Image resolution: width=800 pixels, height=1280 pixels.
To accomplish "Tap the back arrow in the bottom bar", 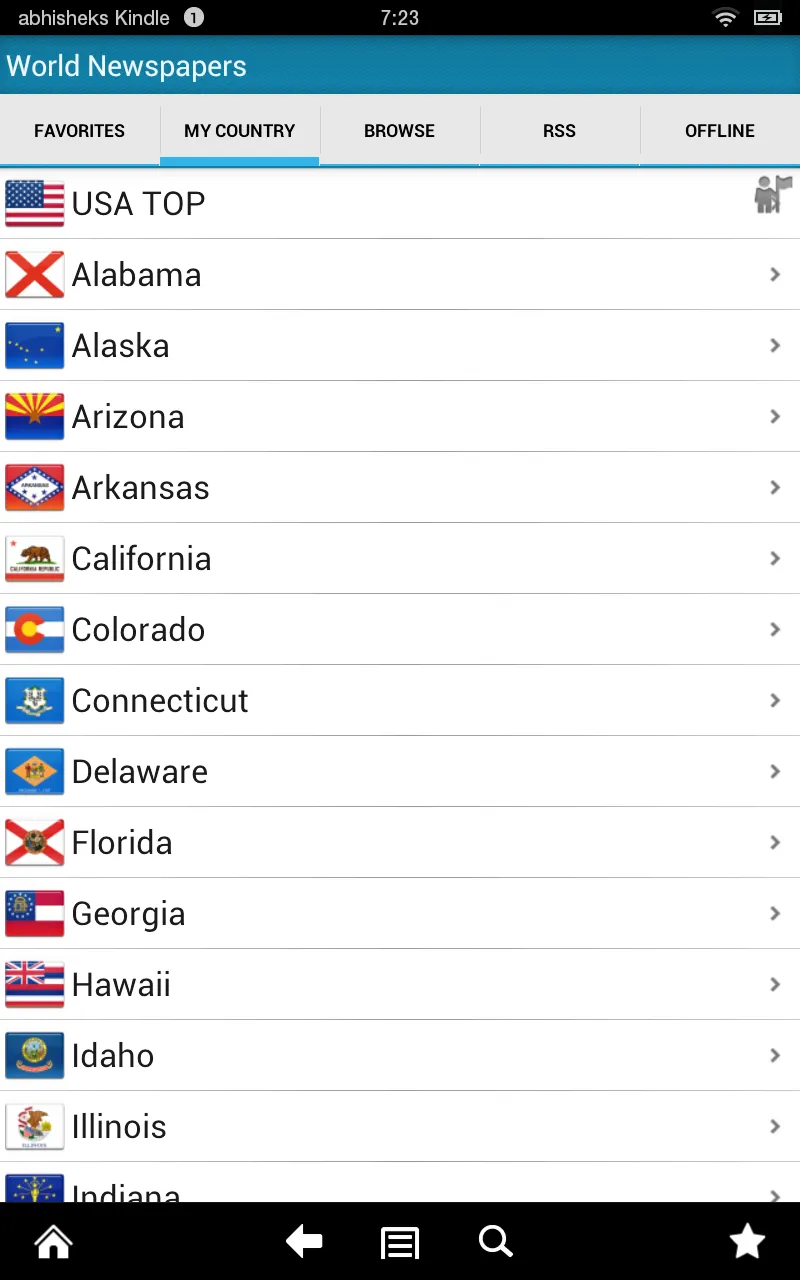I will click(304, 1242).
